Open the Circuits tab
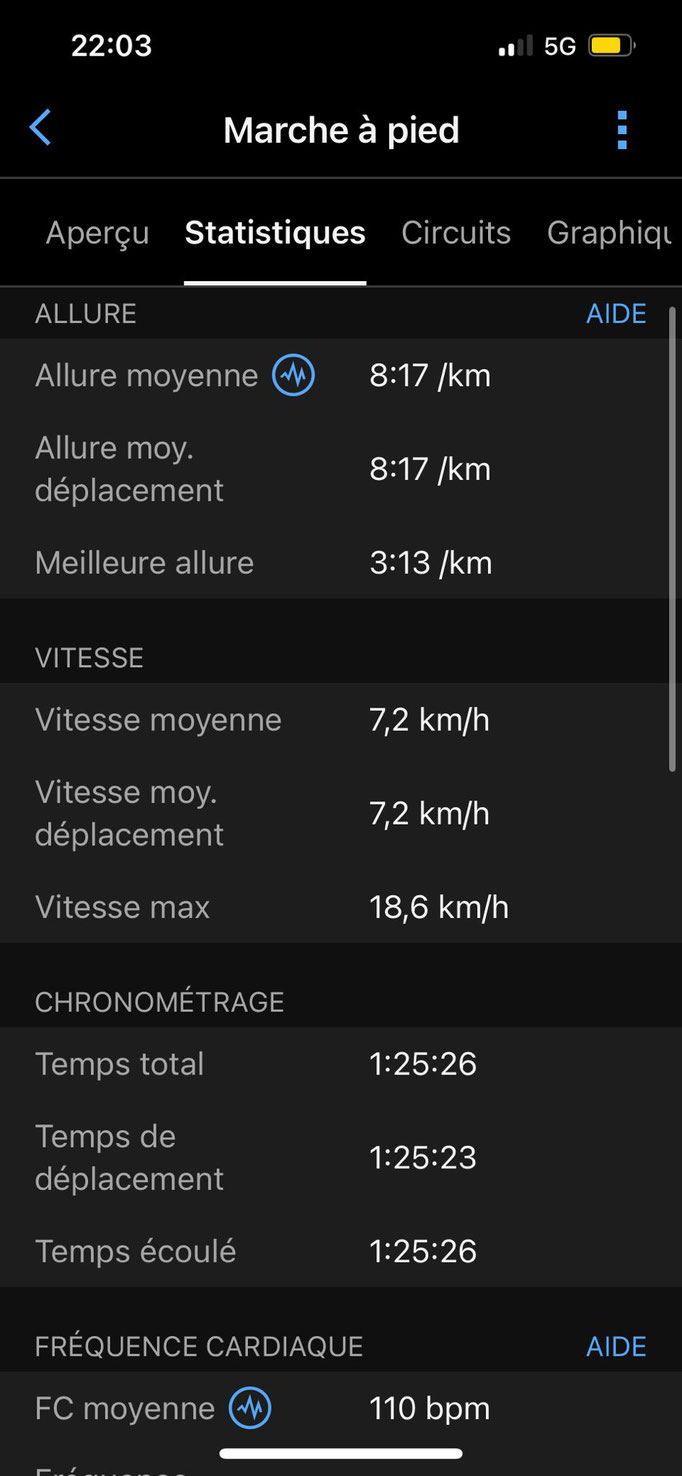Screen dimensions: 682x1476 click(x=456, y=233)
